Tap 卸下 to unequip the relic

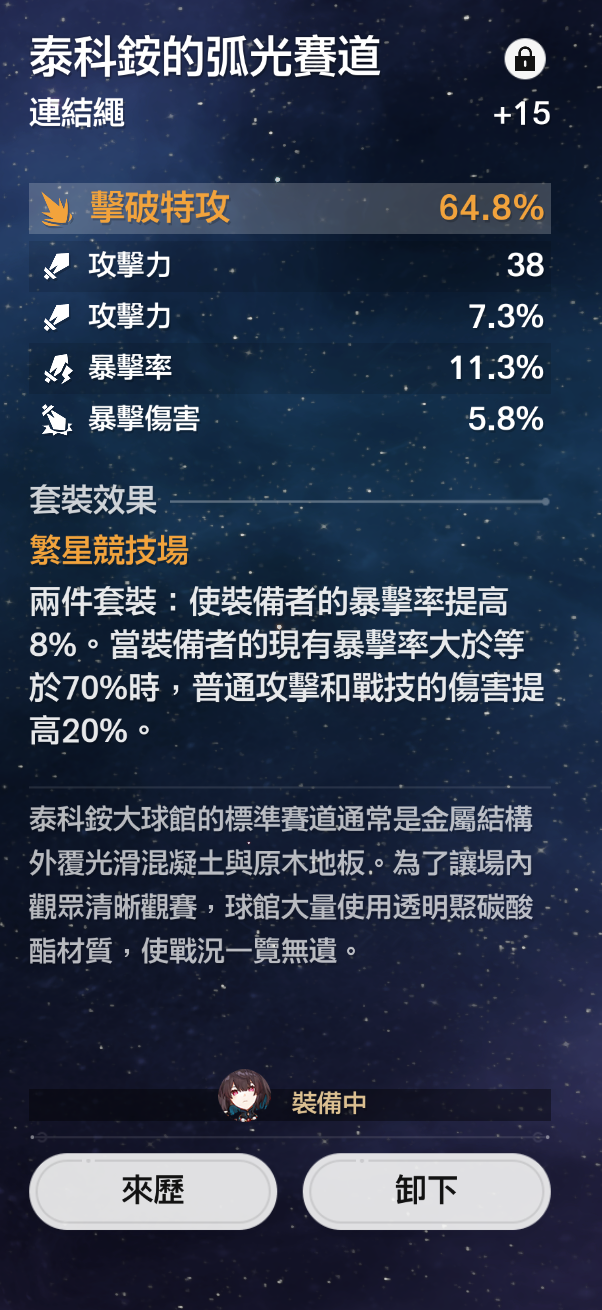coord(427,1191)
